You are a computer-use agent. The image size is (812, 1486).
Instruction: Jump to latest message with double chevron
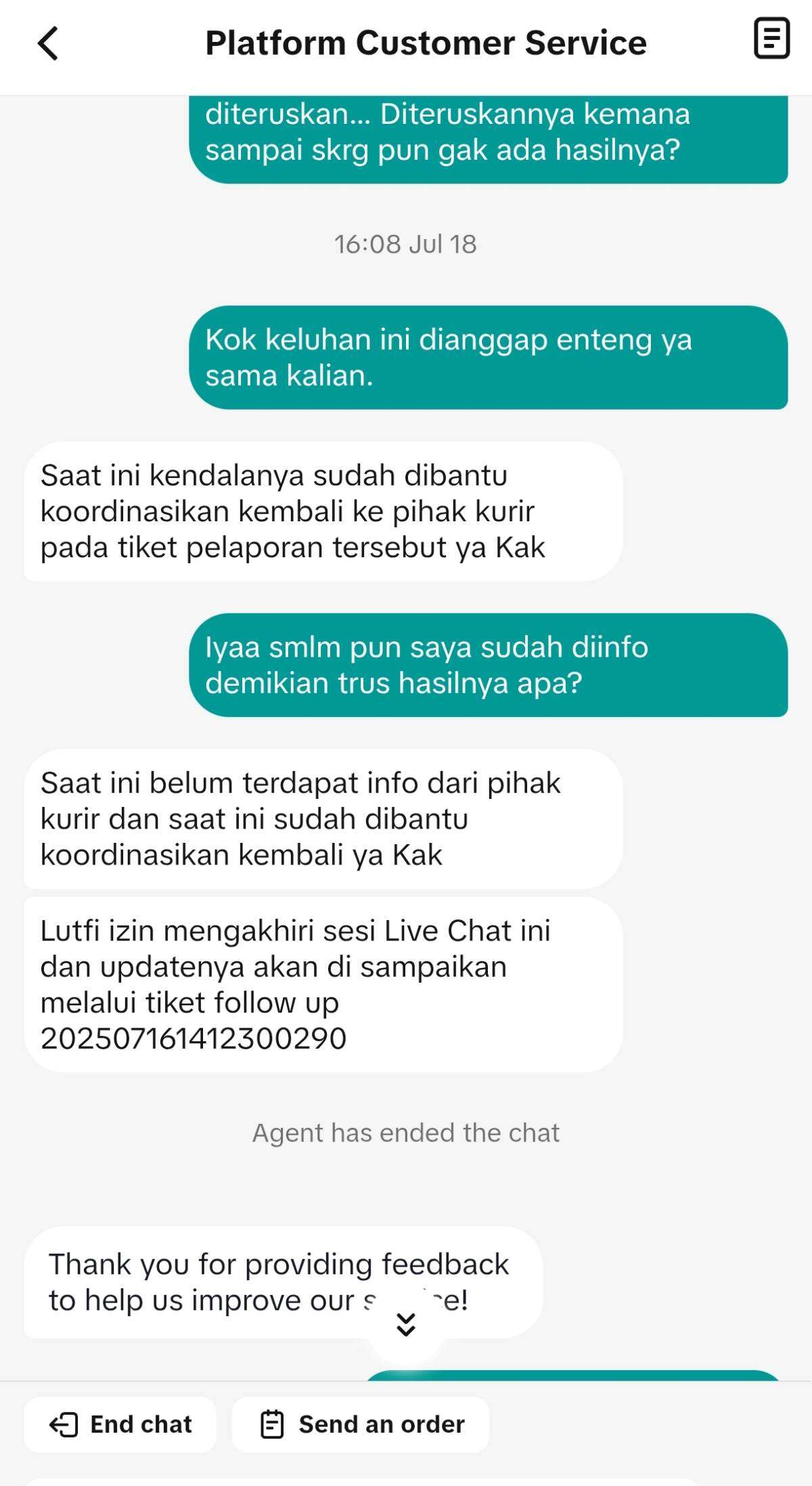point(405,1324)
